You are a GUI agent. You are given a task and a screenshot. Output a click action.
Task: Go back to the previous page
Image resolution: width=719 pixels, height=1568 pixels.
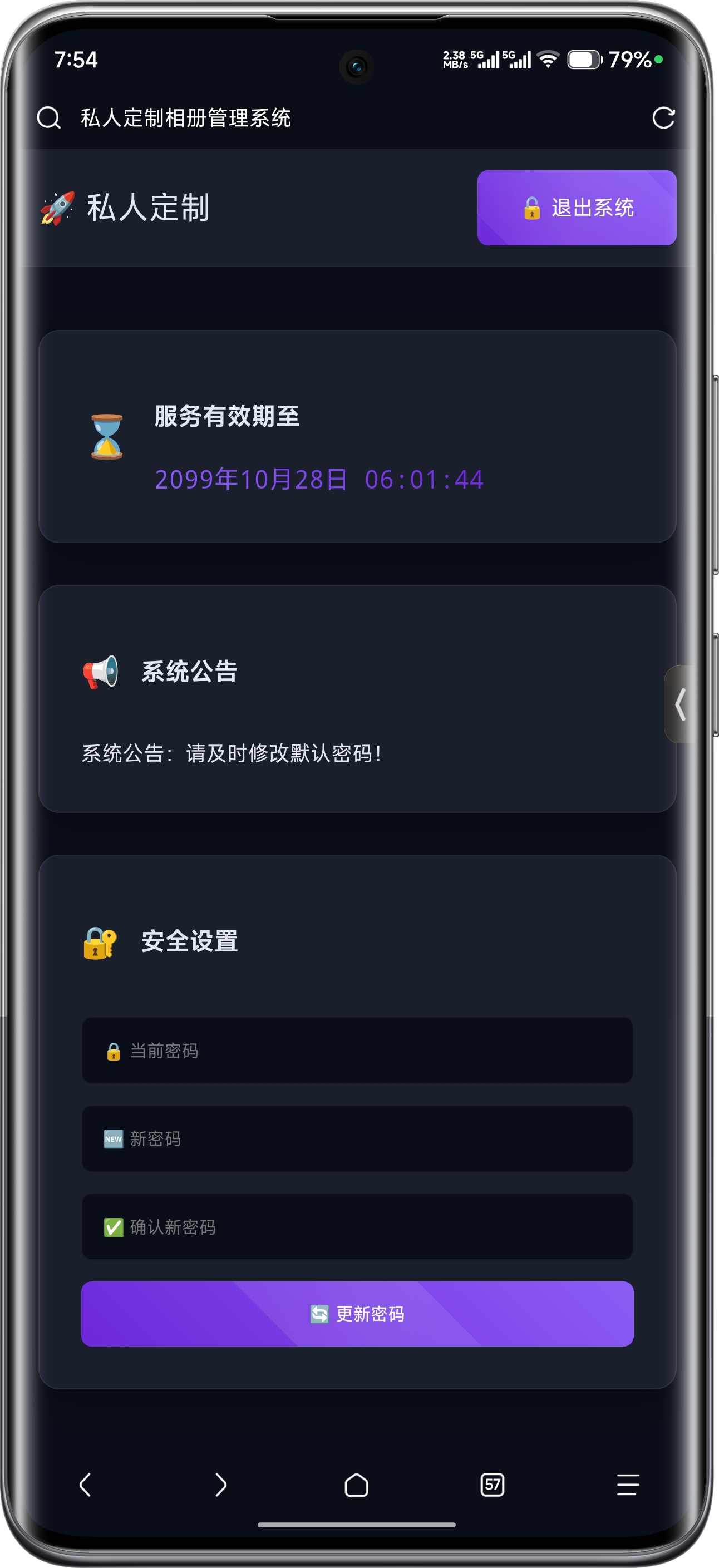coord(85,1485)
